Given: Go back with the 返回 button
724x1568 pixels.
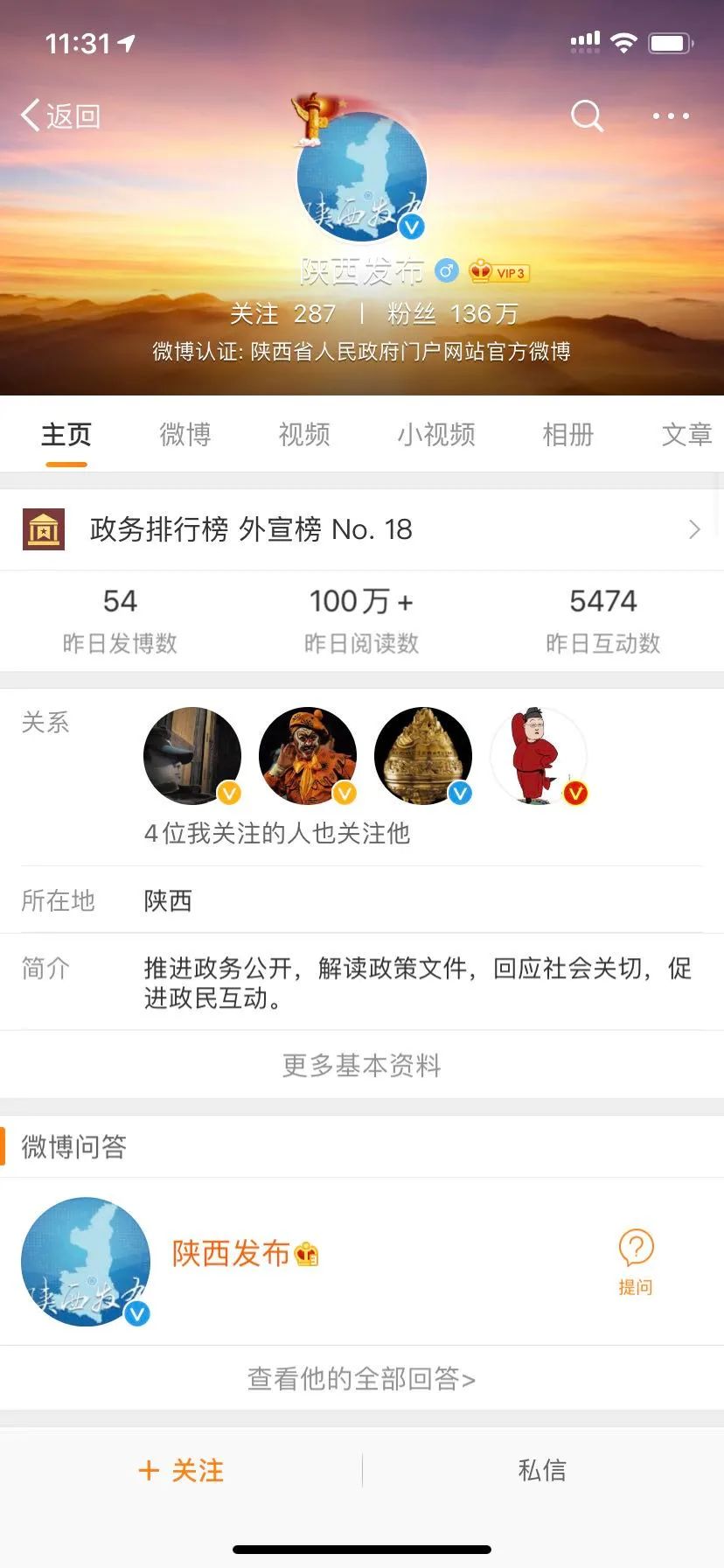Looking at the screenshot, I should (x=61, y=115).
